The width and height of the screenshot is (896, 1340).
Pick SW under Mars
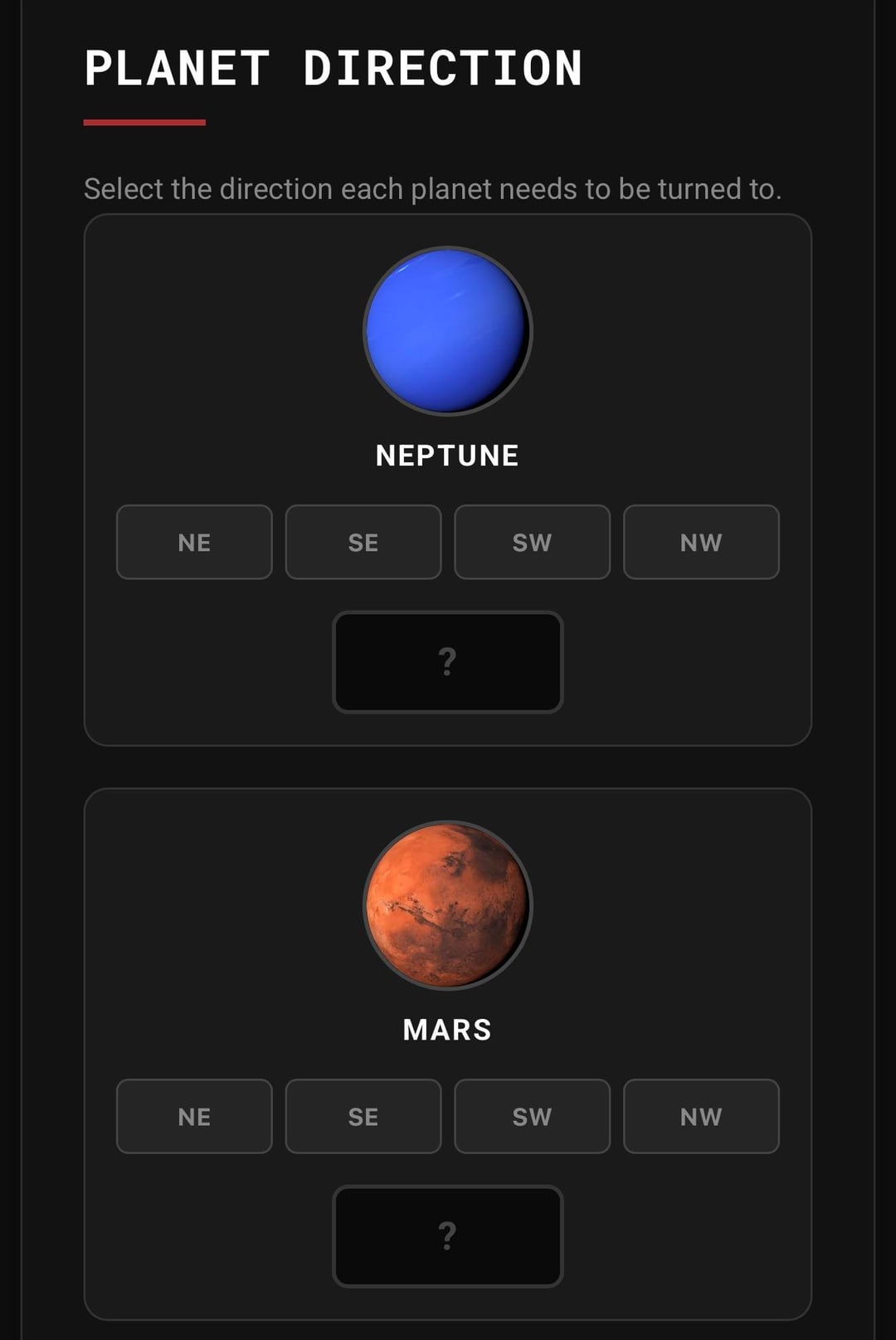tap(532, 1116)
